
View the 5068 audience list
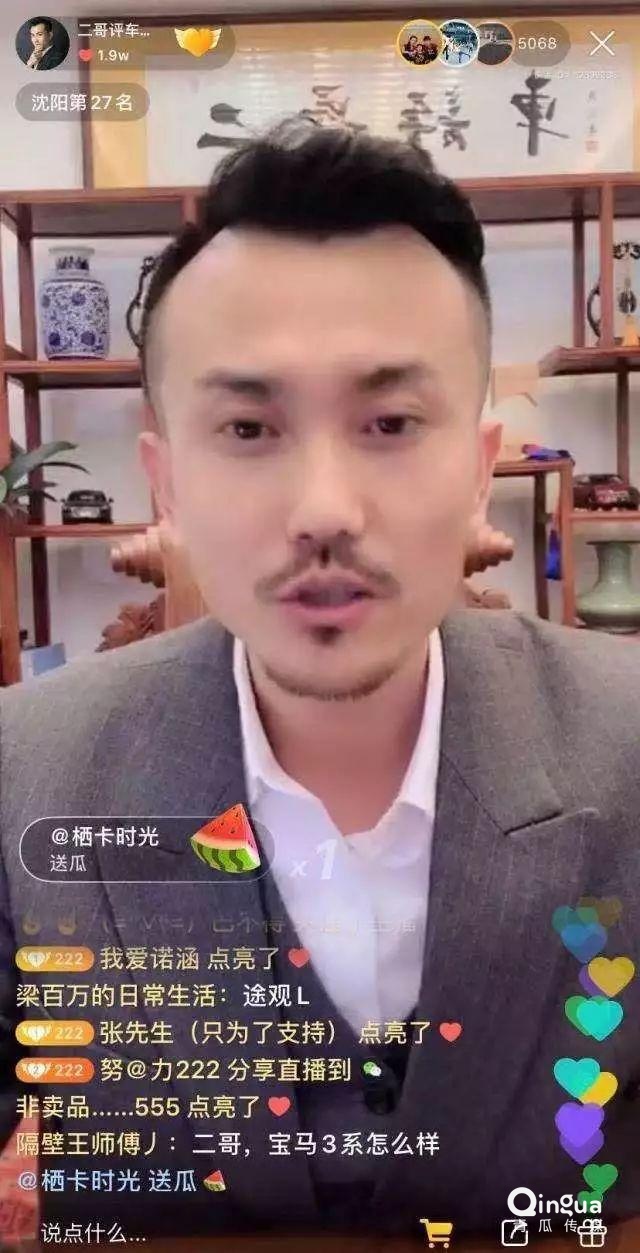(x=537, y=43)
